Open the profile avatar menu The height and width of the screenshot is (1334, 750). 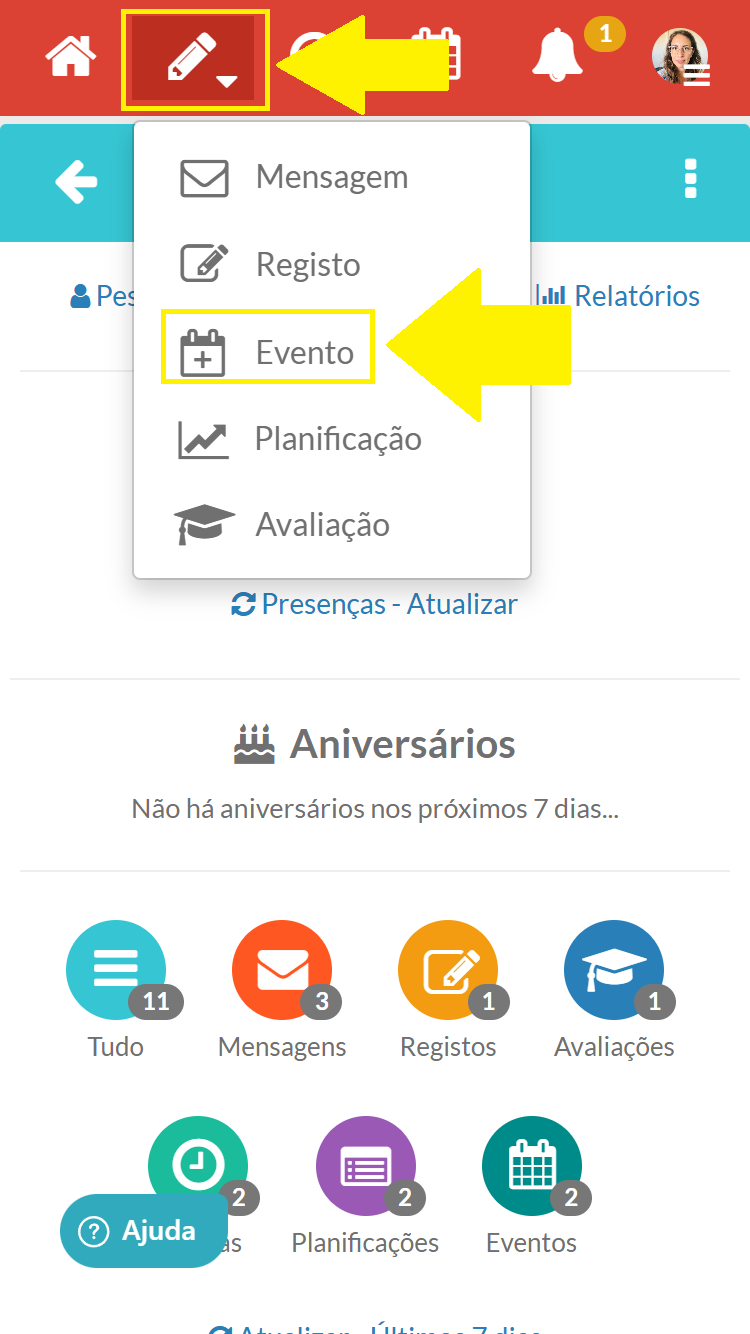coord(681,57)
